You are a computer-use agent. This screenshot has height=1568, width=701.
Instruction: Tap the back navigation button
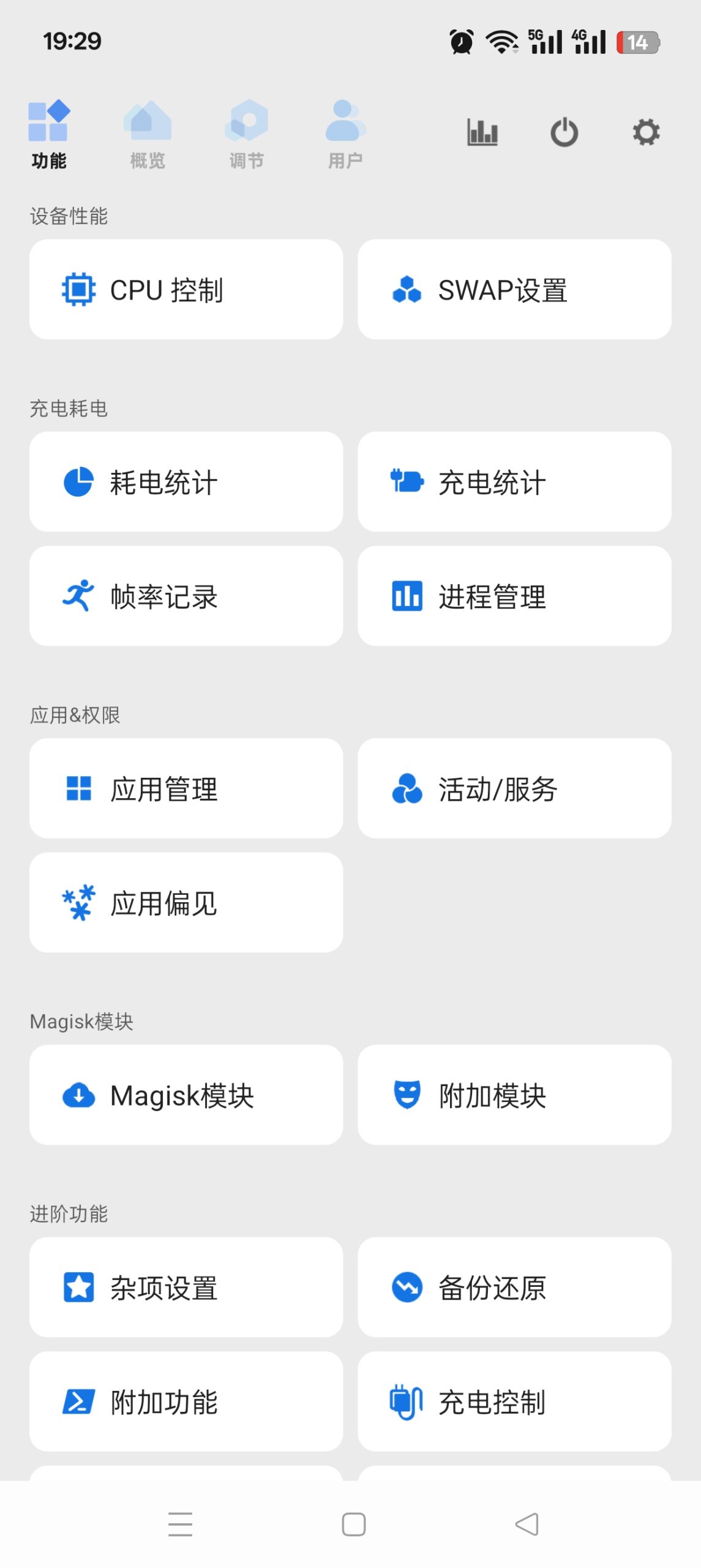pyautogui.click(x=525, y=1525)
